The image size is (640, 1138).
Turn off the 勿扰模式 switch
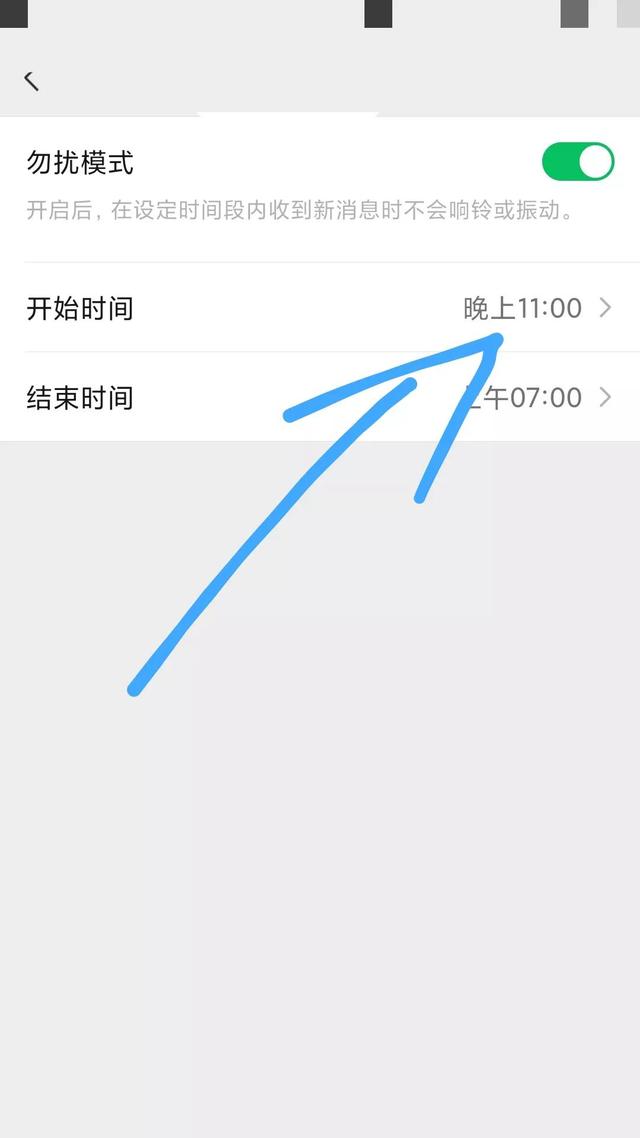tap(577, 161)
